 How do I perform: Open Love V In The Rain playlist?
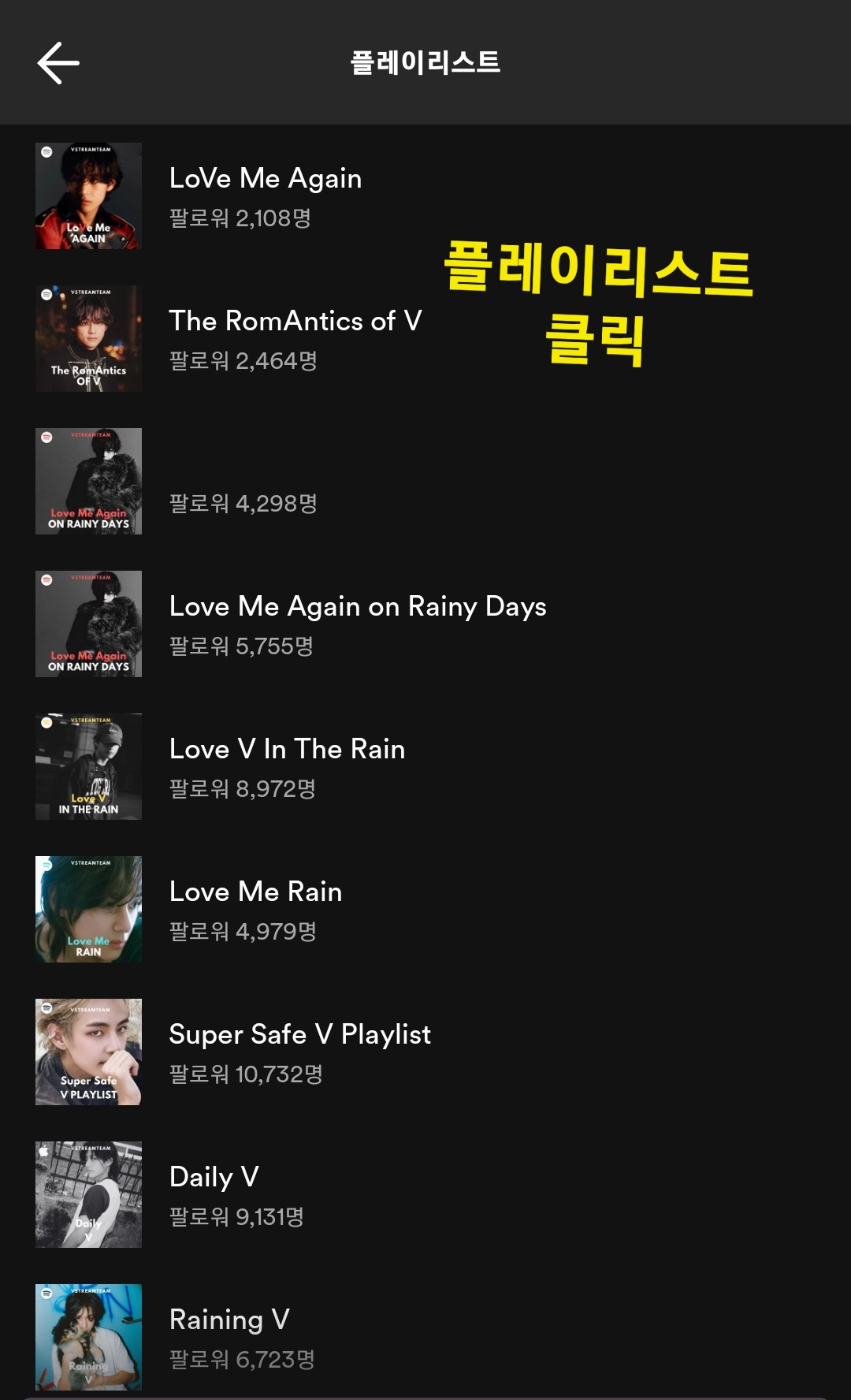coord(287,750)
